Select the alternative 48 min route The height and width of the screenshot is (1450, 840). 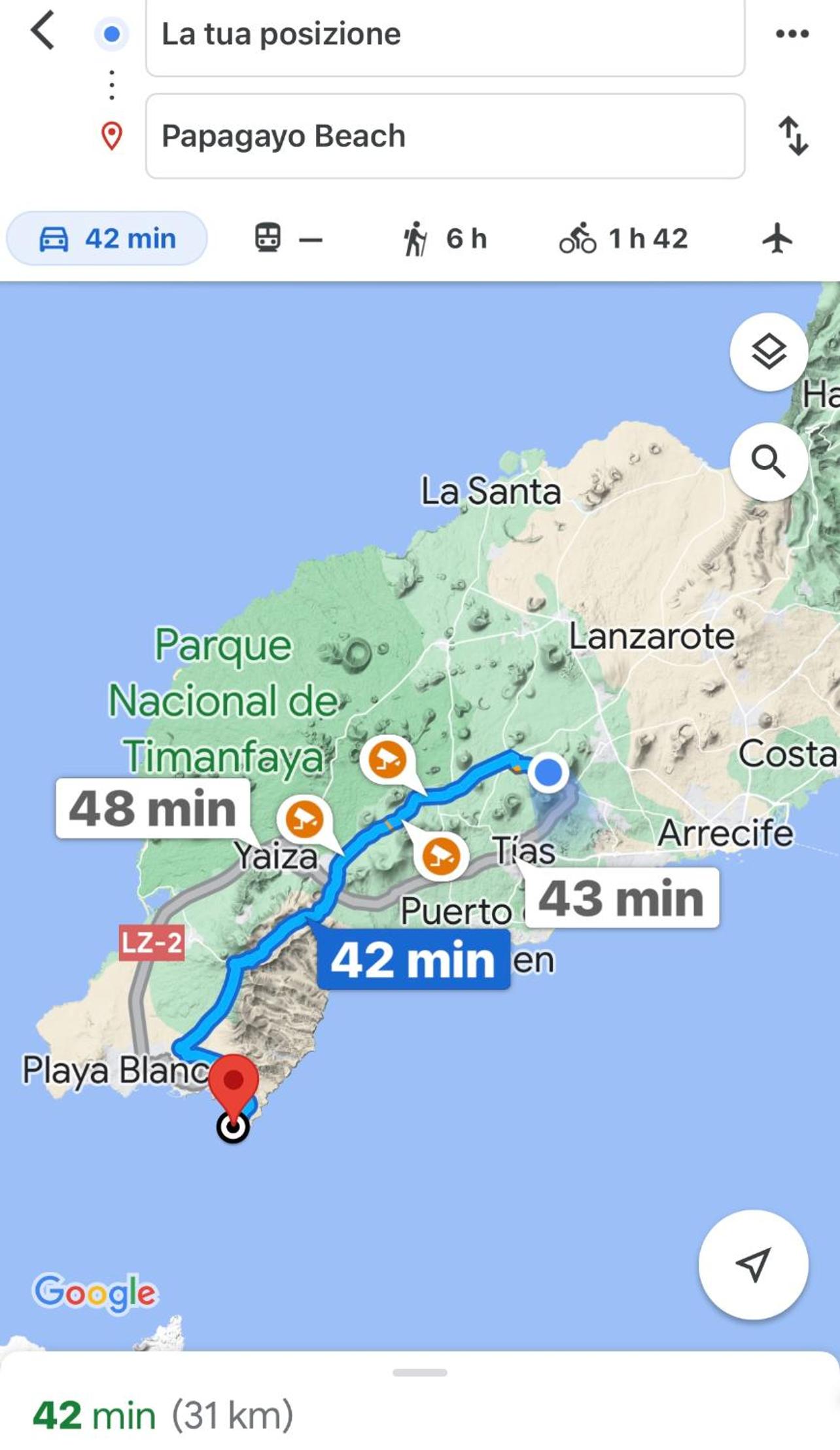pyautogui.click(x=152, y=808)
